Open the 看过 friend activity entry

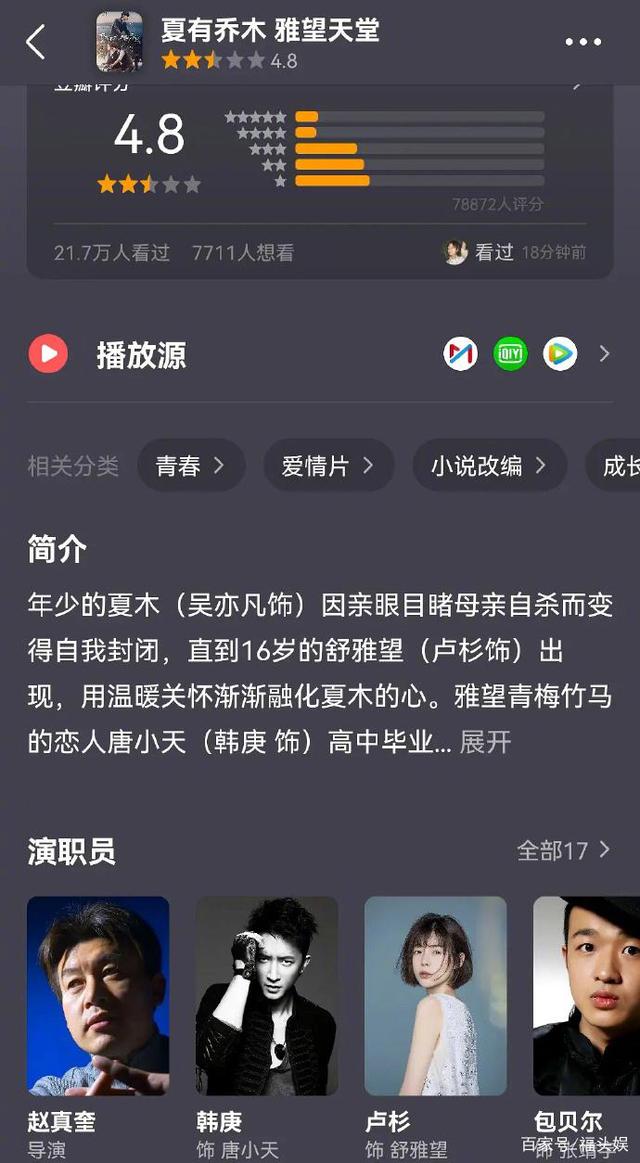pos(515,252)
